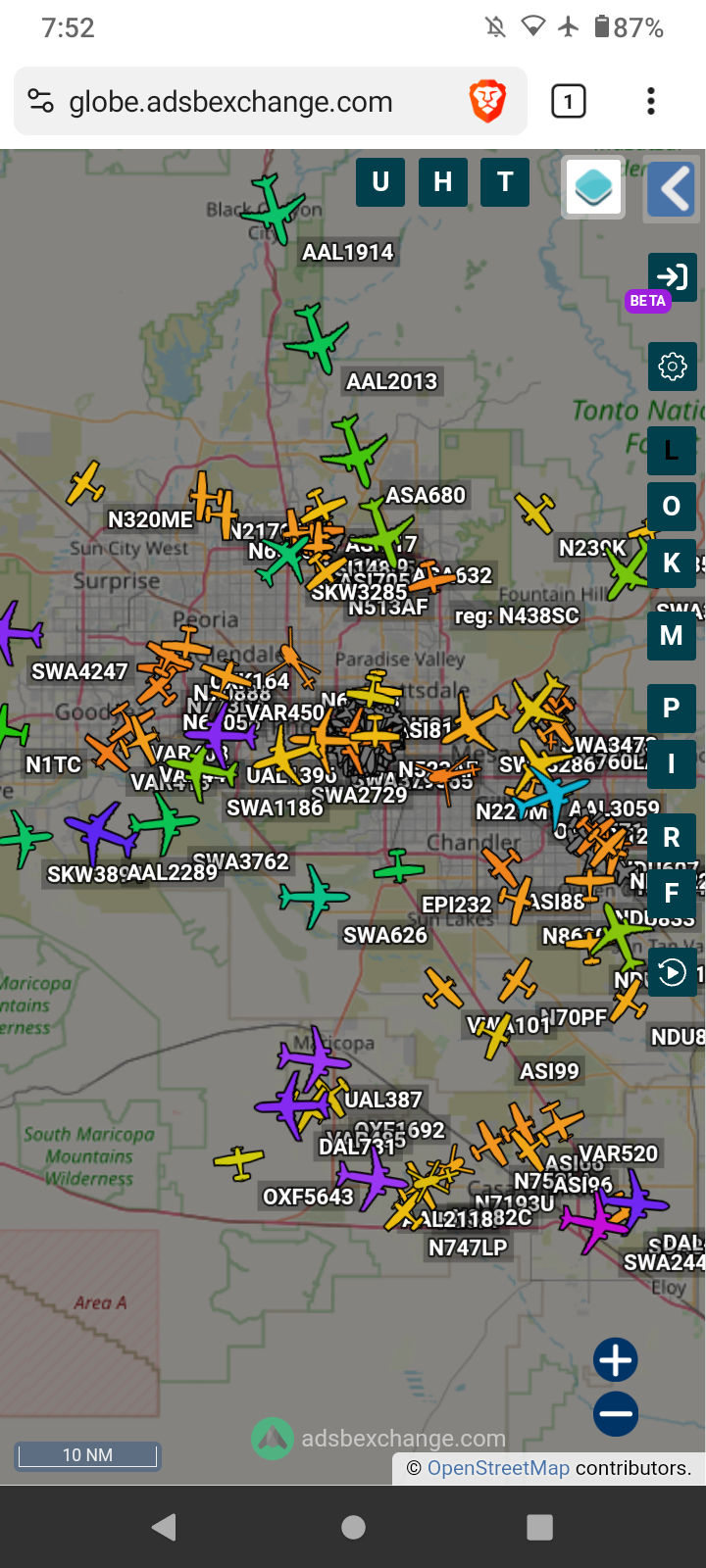
Task: Tap the H button on the map
Action: pos(443,182)
